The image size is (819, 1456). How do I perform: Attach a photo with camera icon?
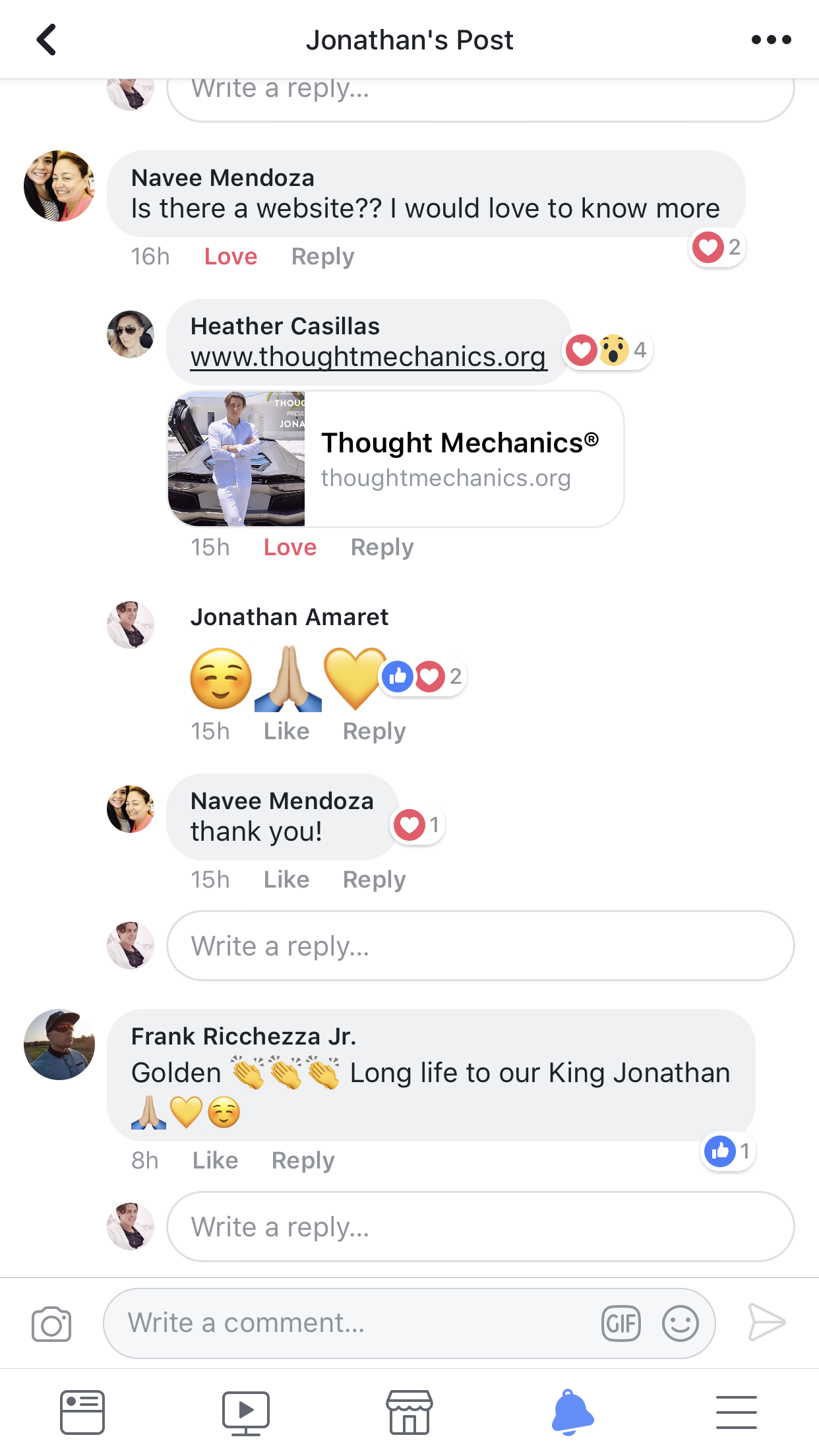[51, 1323]
